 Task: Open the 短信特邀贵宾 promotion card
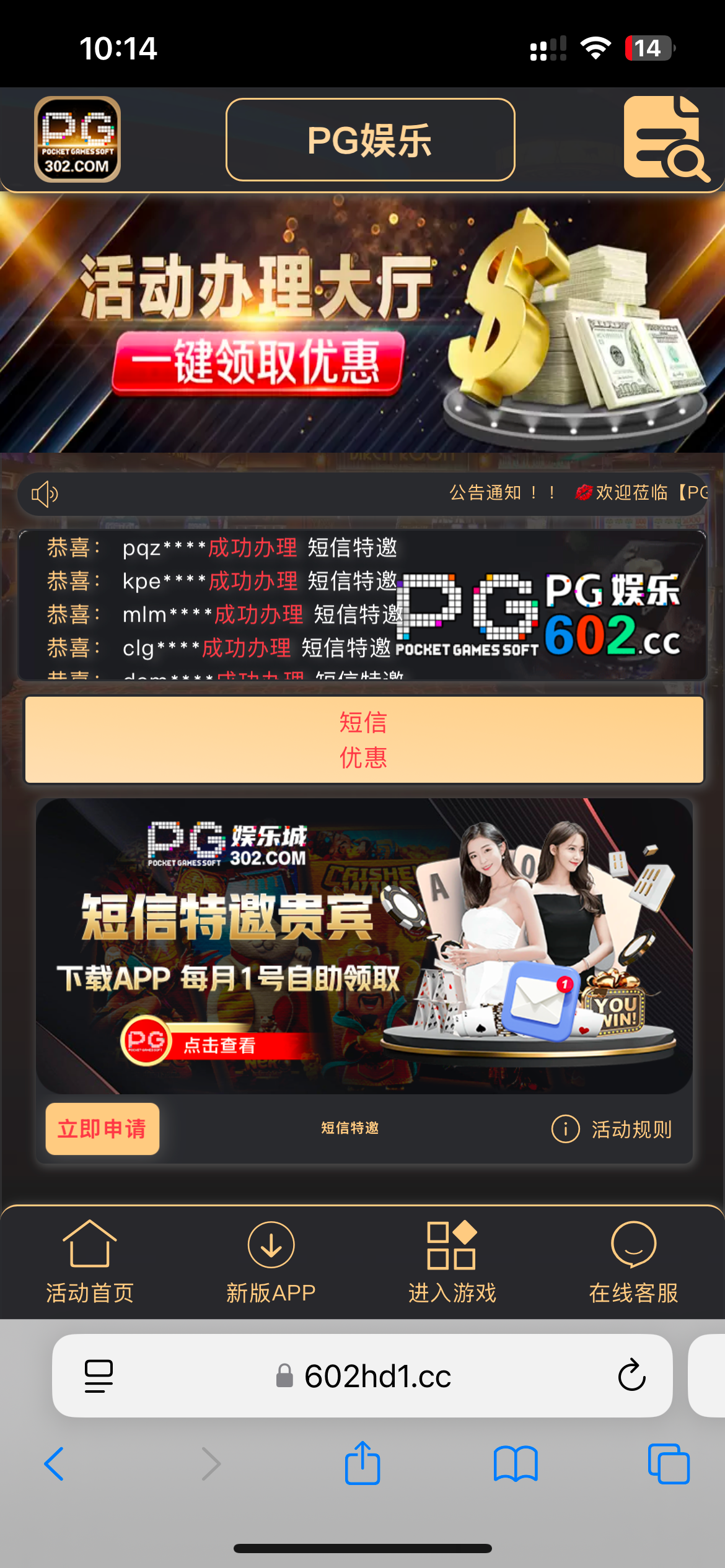tap(364, 946)
